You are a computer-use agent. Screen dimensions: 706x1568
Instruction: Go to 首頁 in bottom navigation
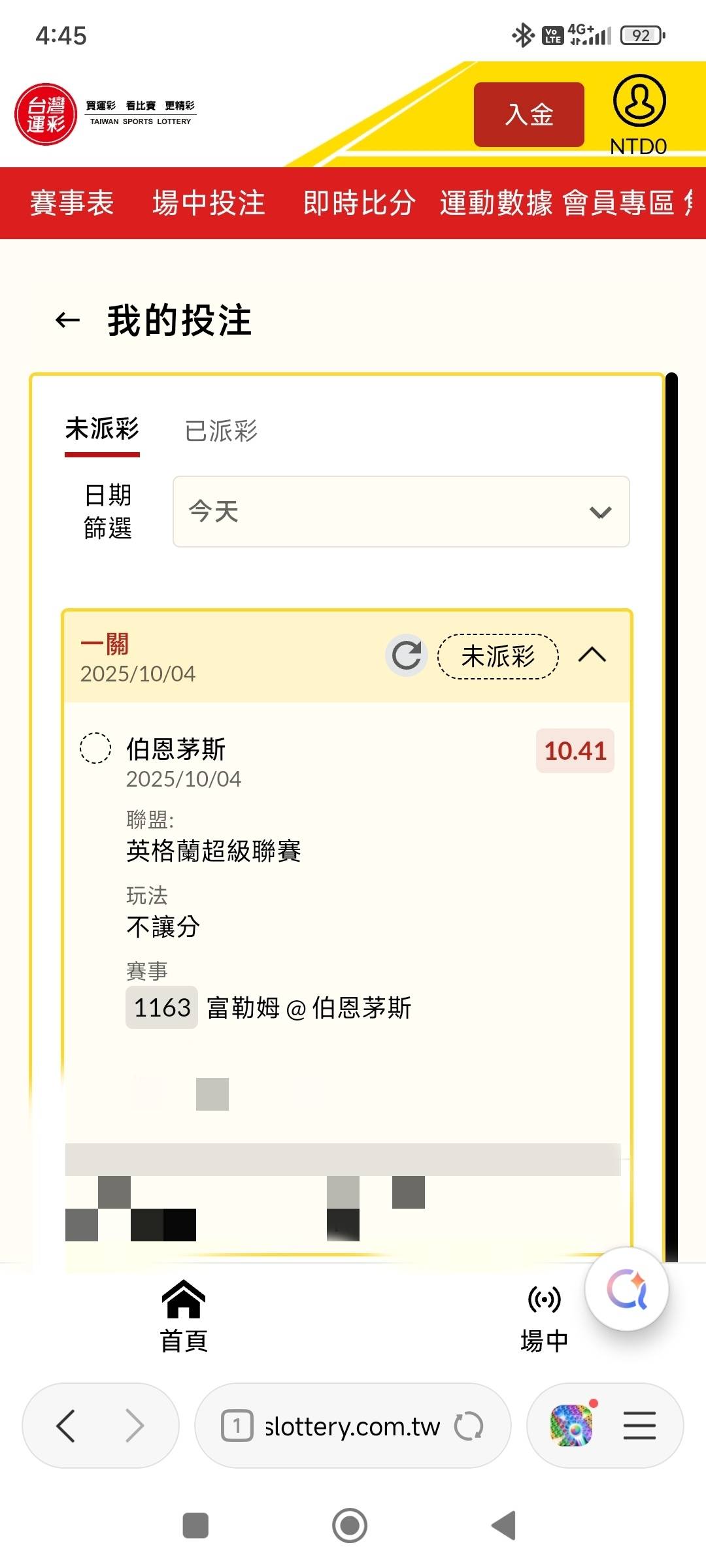coord(184,1316)
